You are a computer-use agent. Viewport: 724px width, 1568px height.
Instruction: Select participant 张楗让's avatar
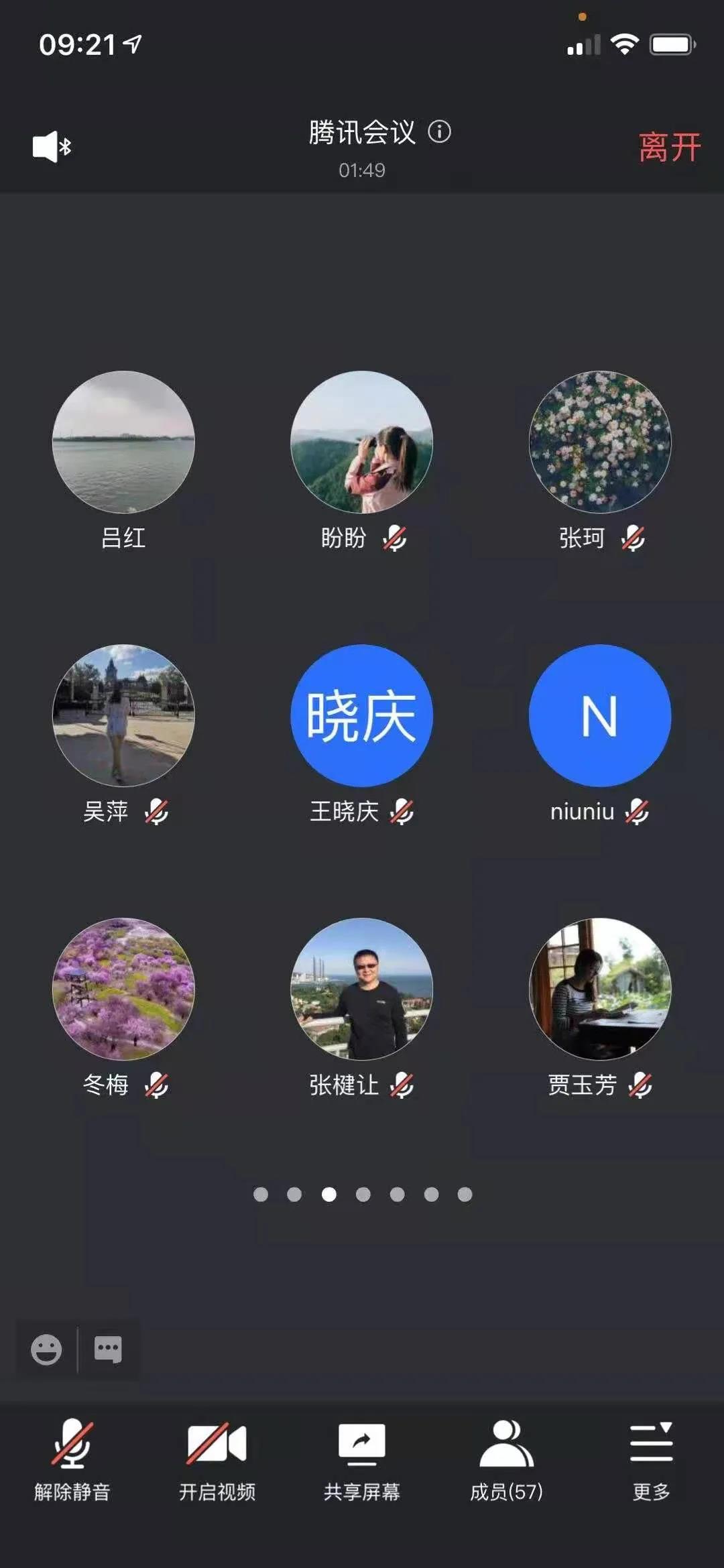361,989
